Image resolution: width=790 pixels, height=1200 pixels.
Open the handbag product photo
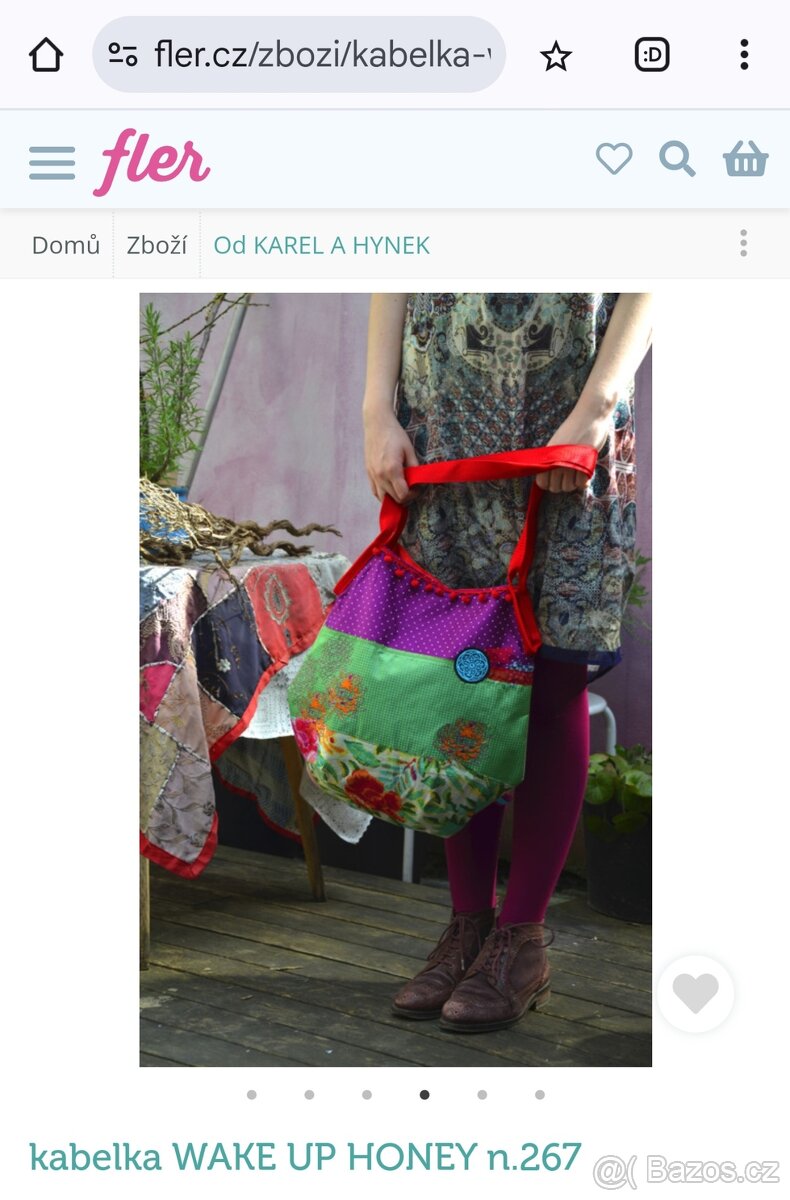395,680
